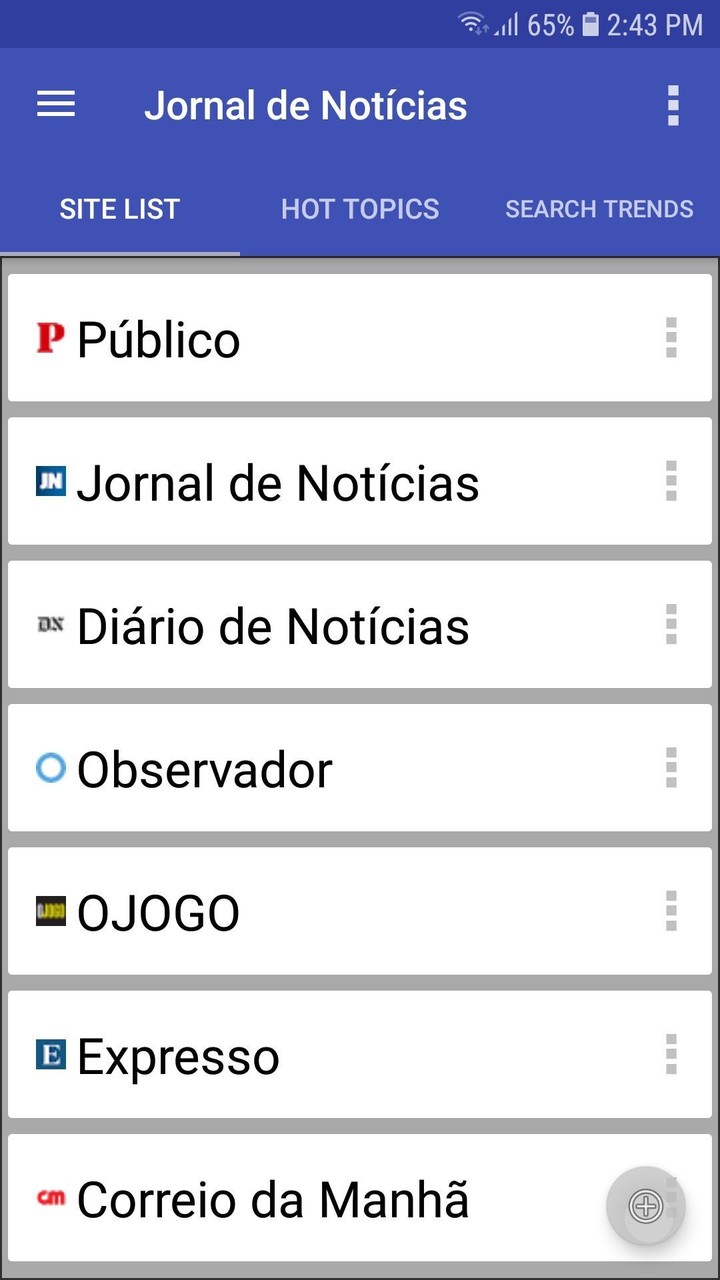The height and width of the screenshot is (1280, 720).
Task: Select the SITE LIST tab
Action: tap(119, 209)
